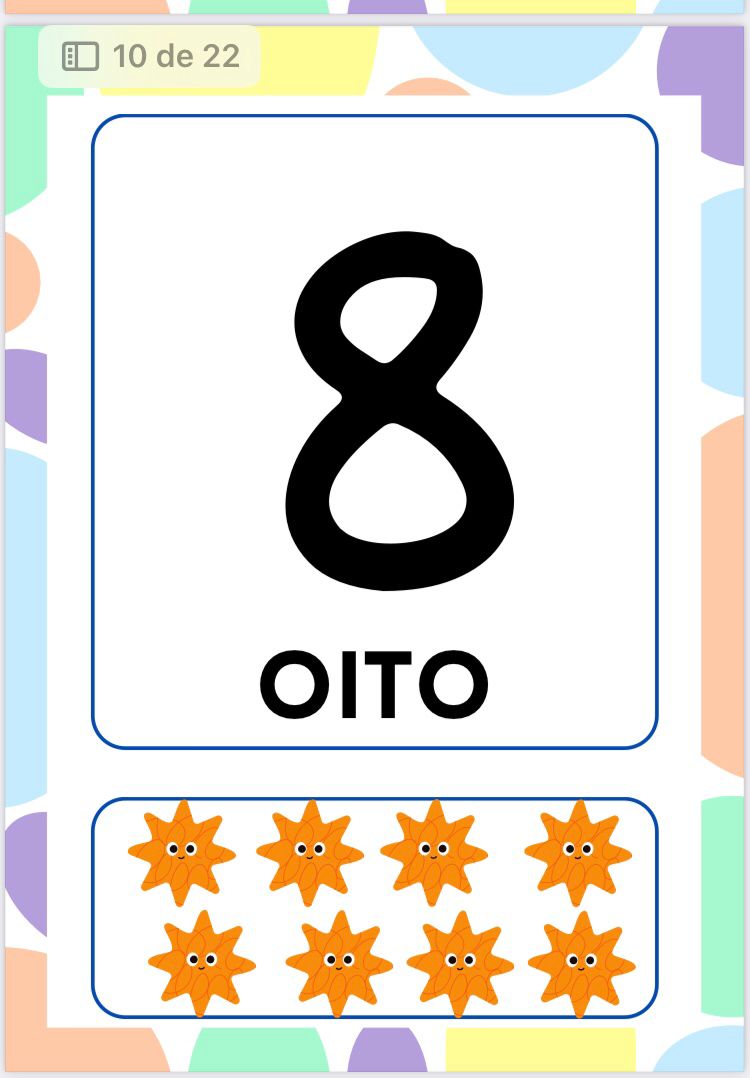Open the page thumbnails via the "10 de 22" indicator

[149, 56]
